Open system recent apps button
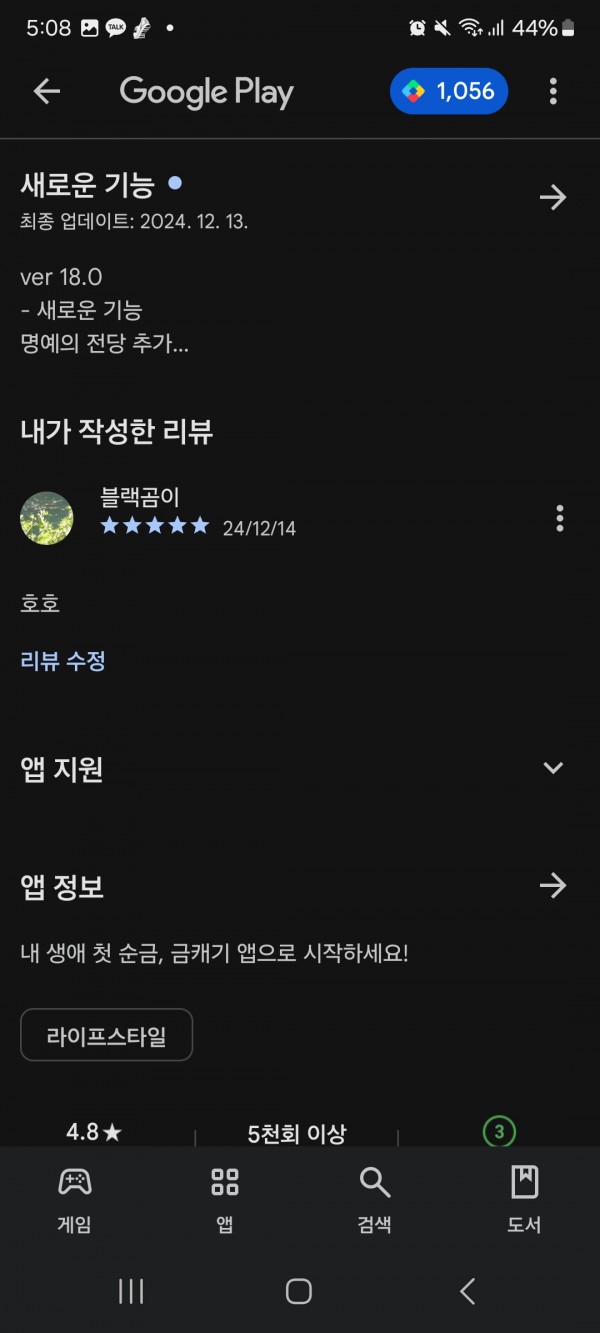600x1333 pixels. coord(131,1291)
